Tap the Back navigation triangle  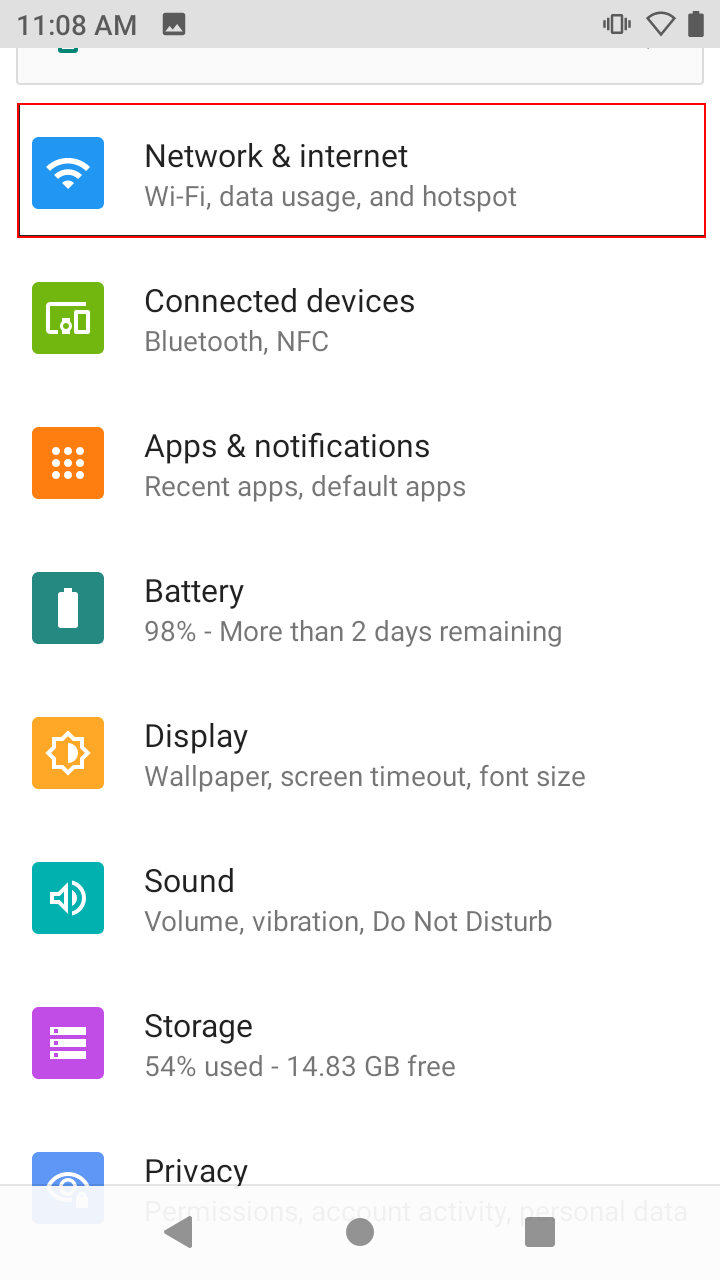[x=179, y=1232]
